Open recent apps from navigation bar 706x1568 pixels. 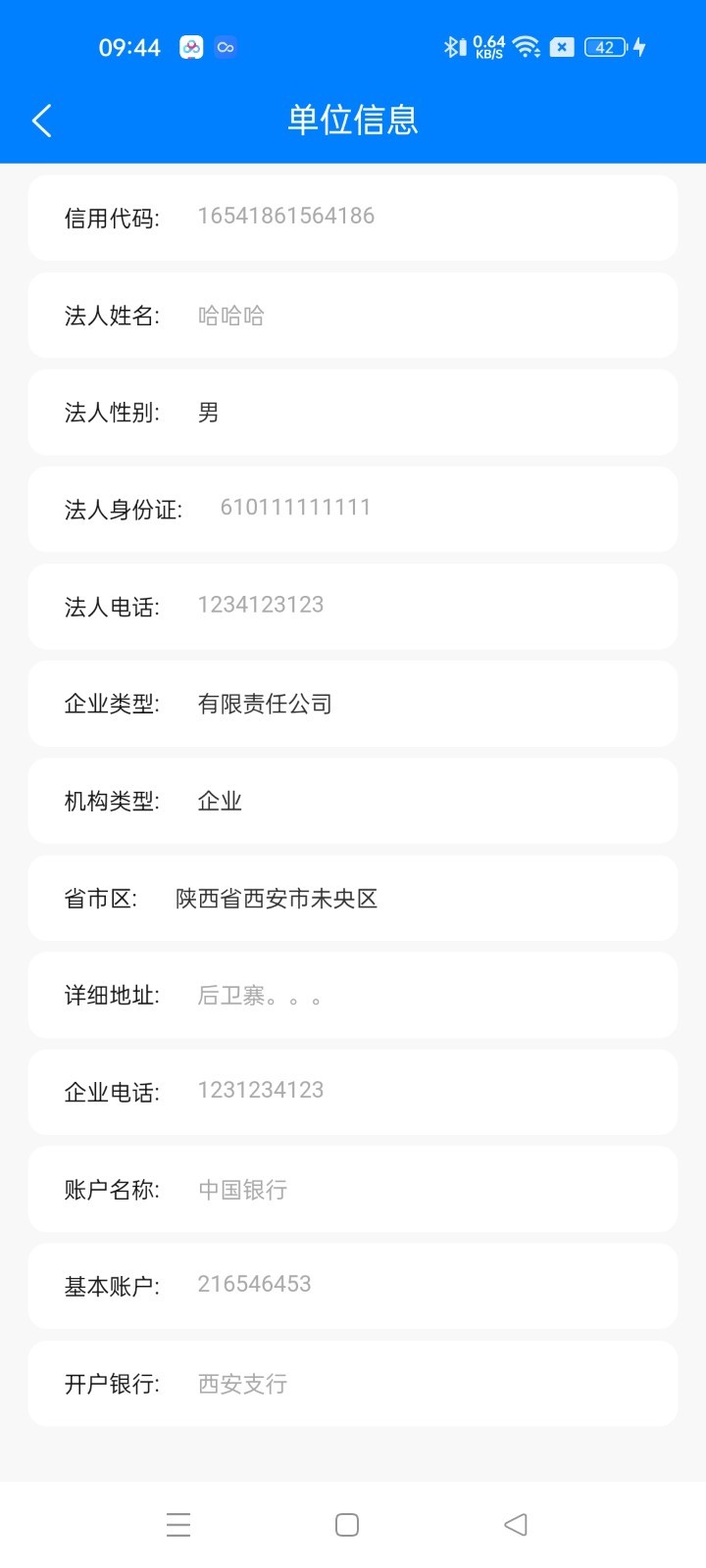point(178,1525)
